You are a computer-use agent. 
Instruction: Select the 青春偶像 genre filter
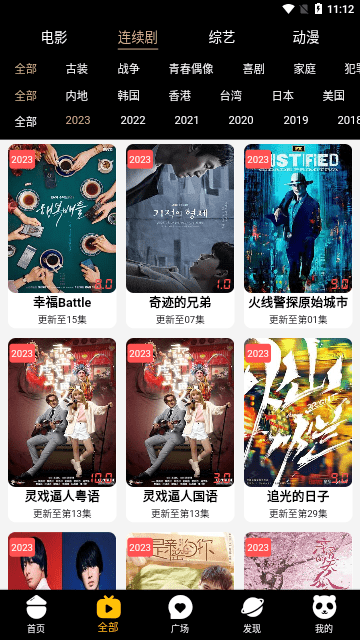(191, 69)
